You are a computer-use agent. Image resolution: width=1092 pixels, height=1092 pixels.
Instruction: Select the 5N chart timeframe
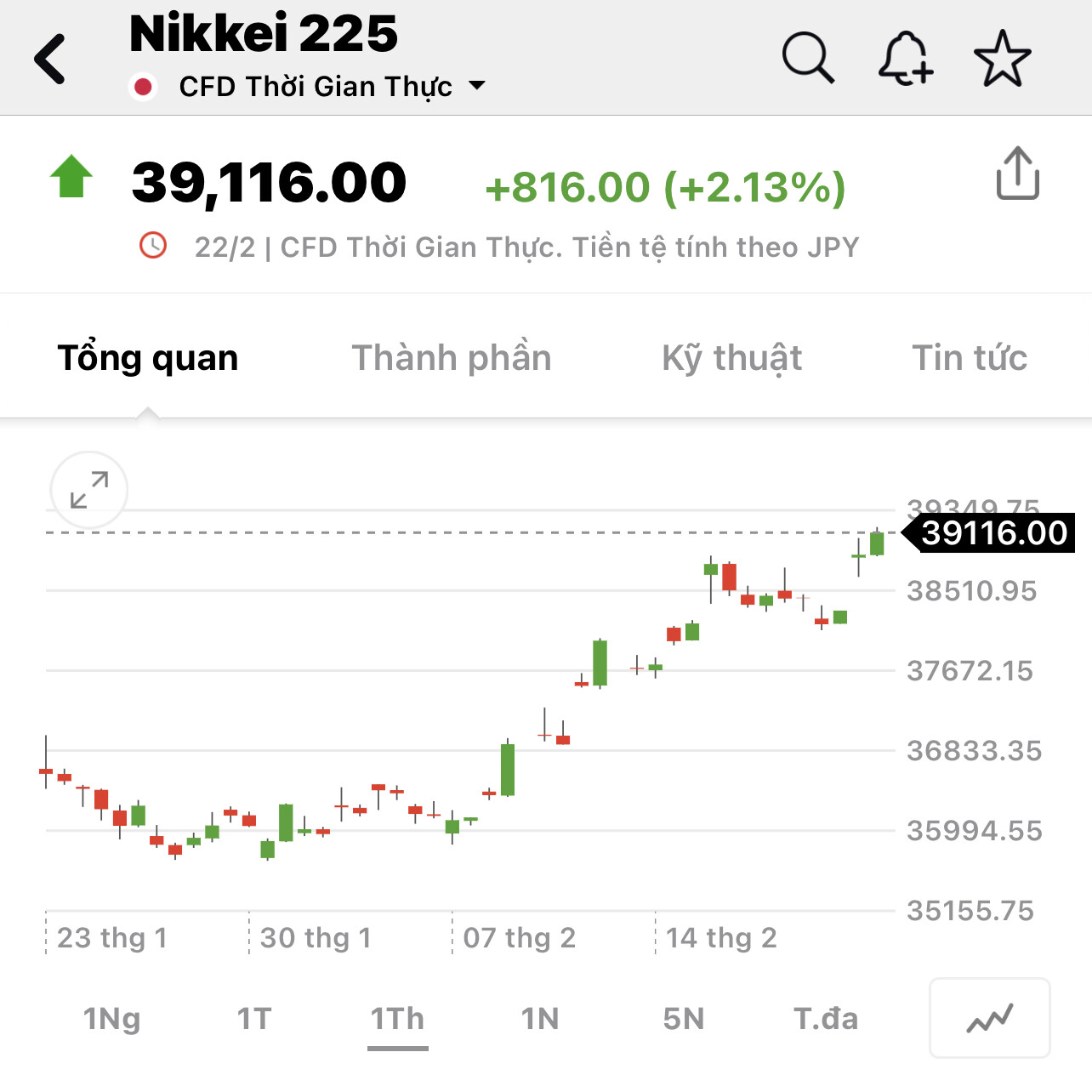coord(684,1018)
